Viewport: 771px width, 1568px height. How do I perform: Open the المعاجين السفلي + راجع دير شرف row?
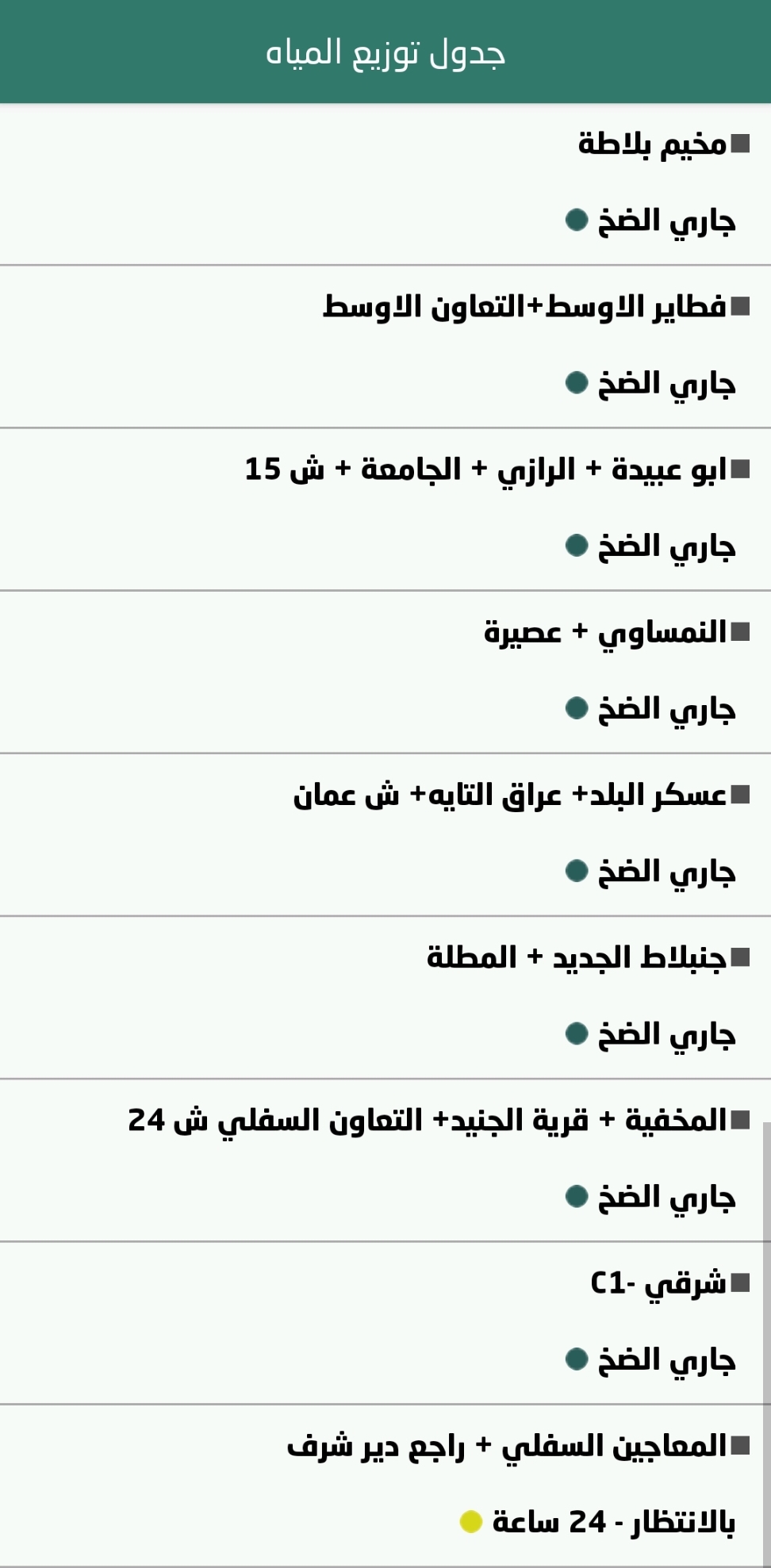[506, 1446]
